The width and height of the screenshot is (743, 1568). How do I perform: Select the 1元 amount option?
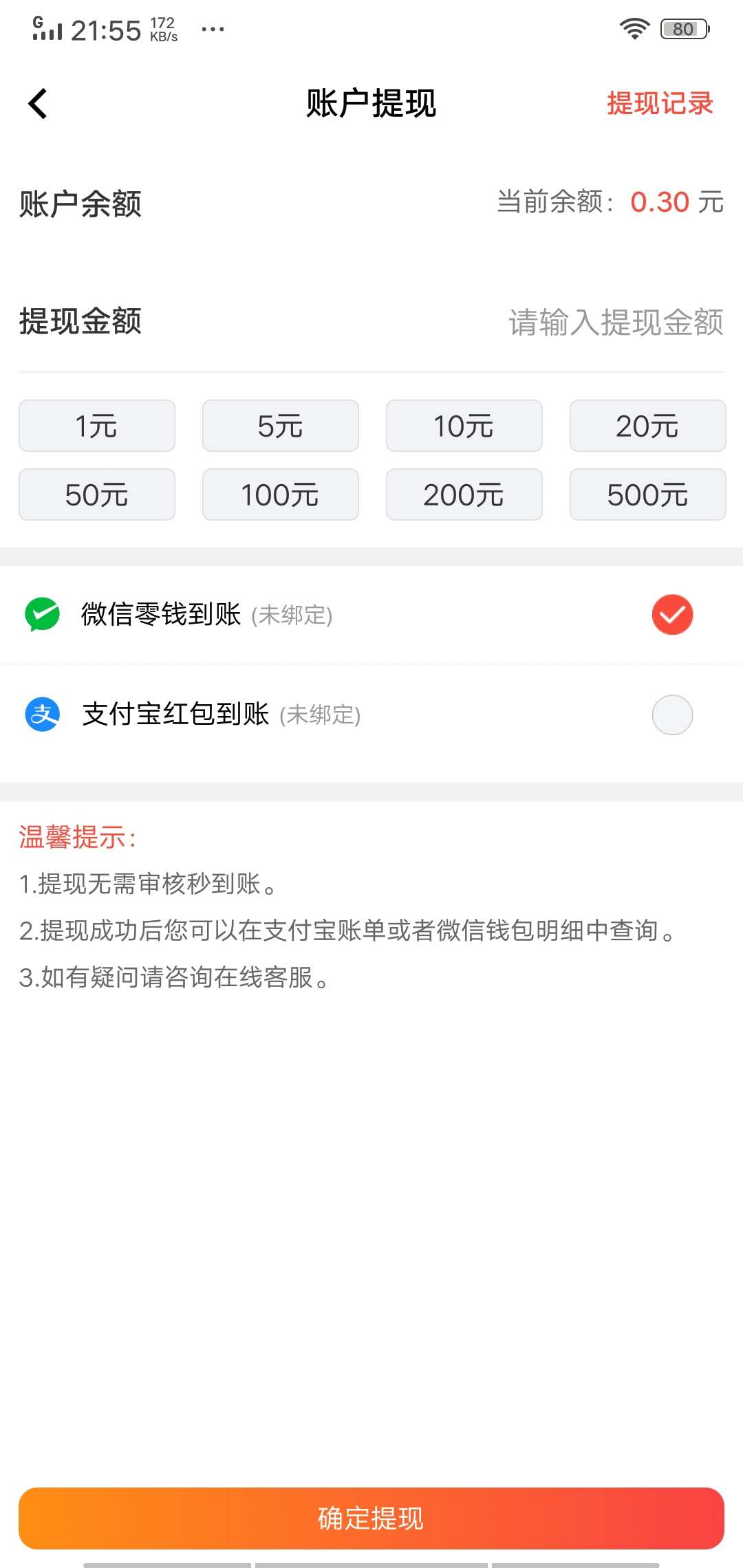point(96,426)
